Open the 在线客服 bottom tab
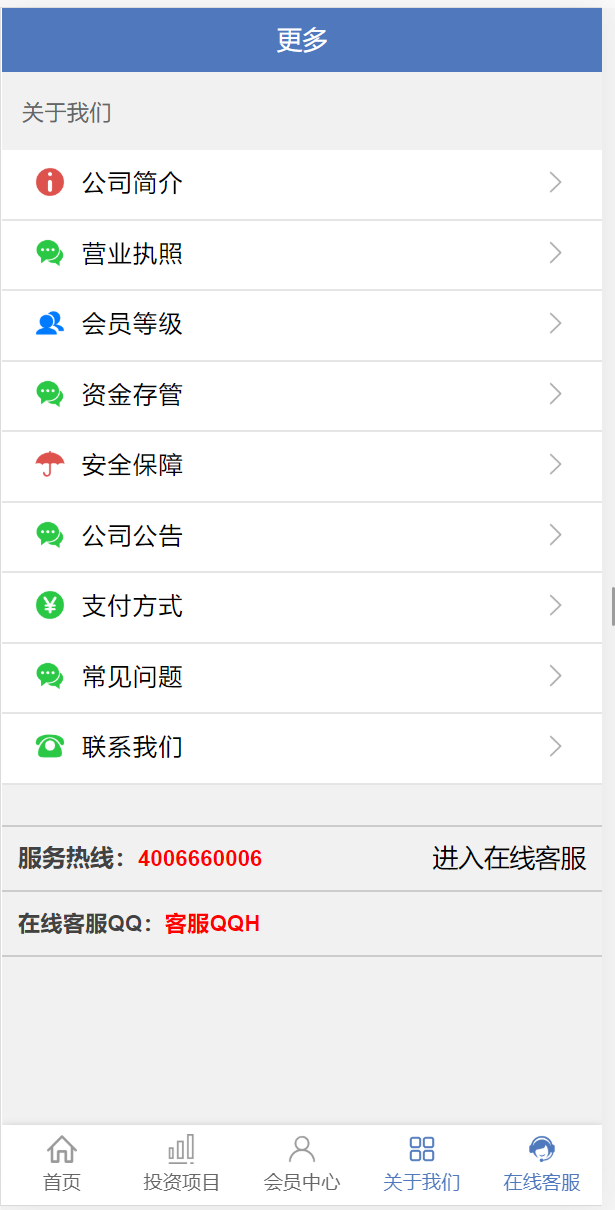Screen dimensions: 615x1210 (x=541, y=1163)
